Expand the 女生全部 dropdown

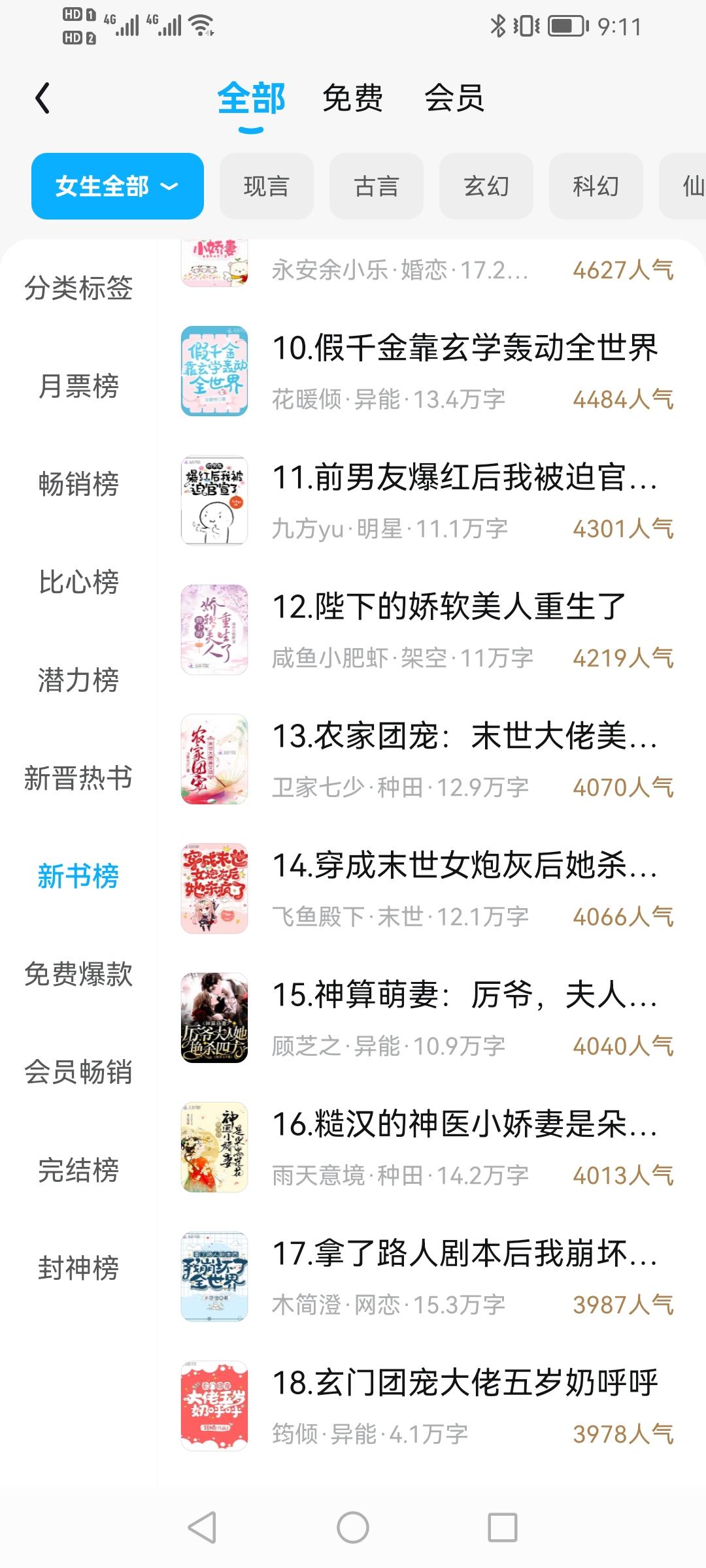[118, 186]
